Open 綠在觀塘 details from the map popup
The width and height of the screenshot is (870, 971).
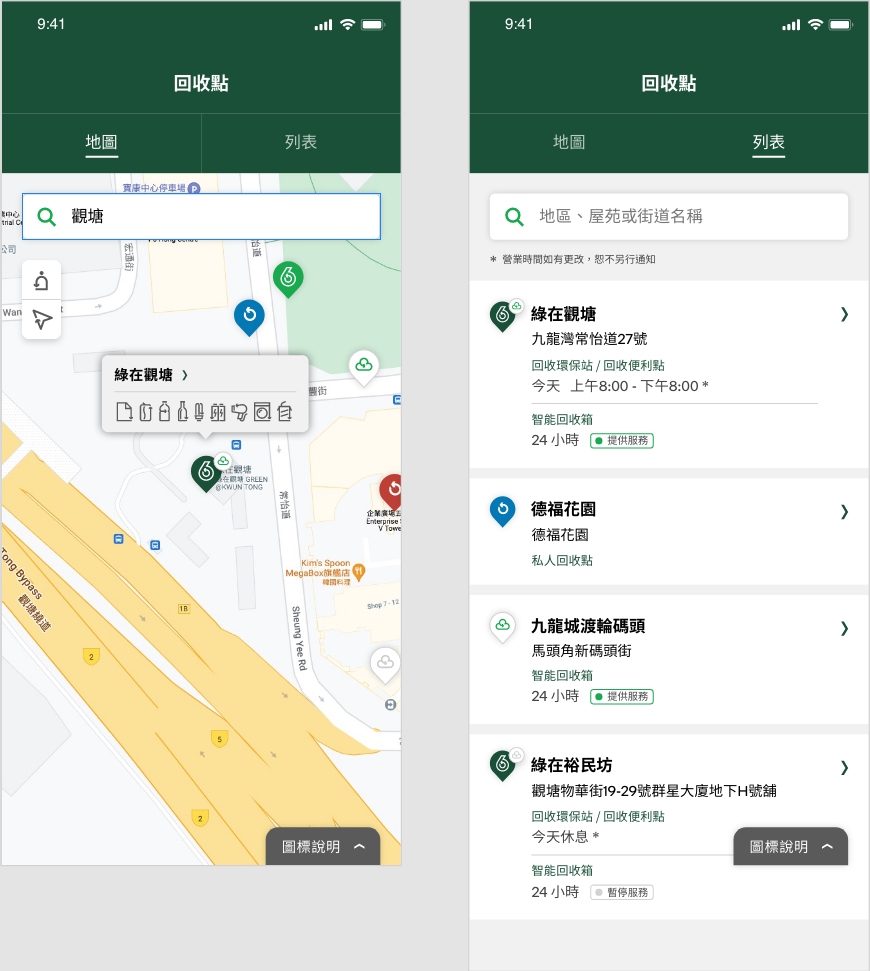[152, 375]
